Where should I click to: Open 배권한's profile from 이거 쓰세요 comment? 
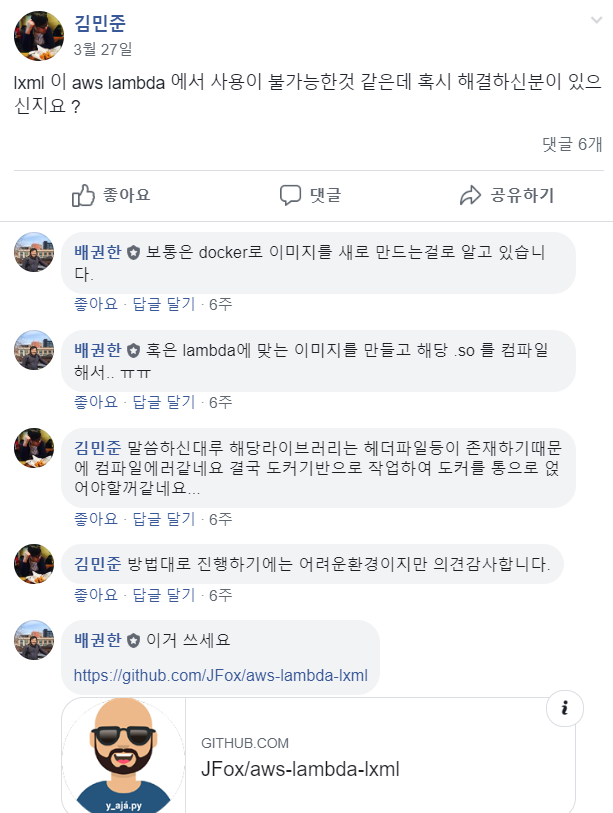[97, 640]
